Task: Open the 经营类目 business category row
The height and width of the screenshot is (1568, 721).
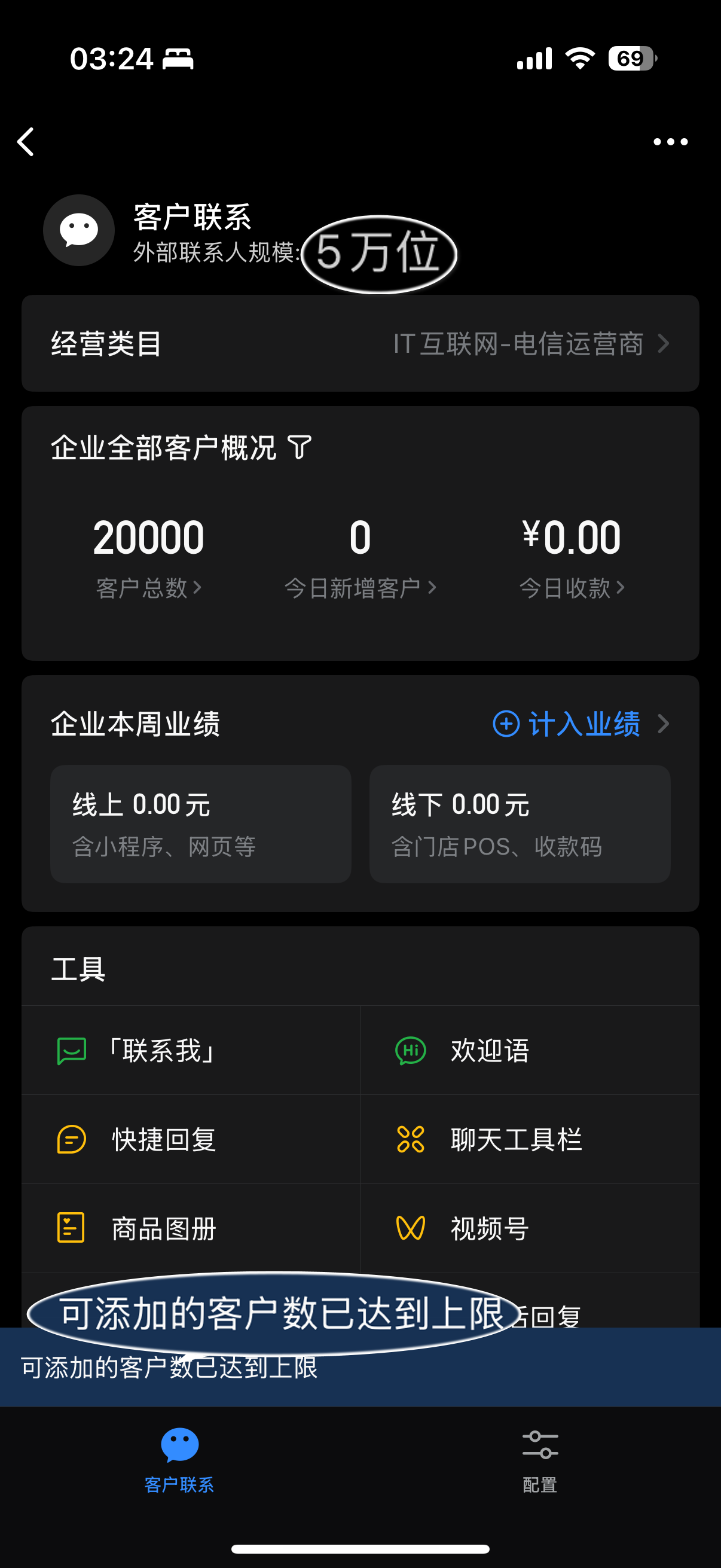Action: (360, 343)
